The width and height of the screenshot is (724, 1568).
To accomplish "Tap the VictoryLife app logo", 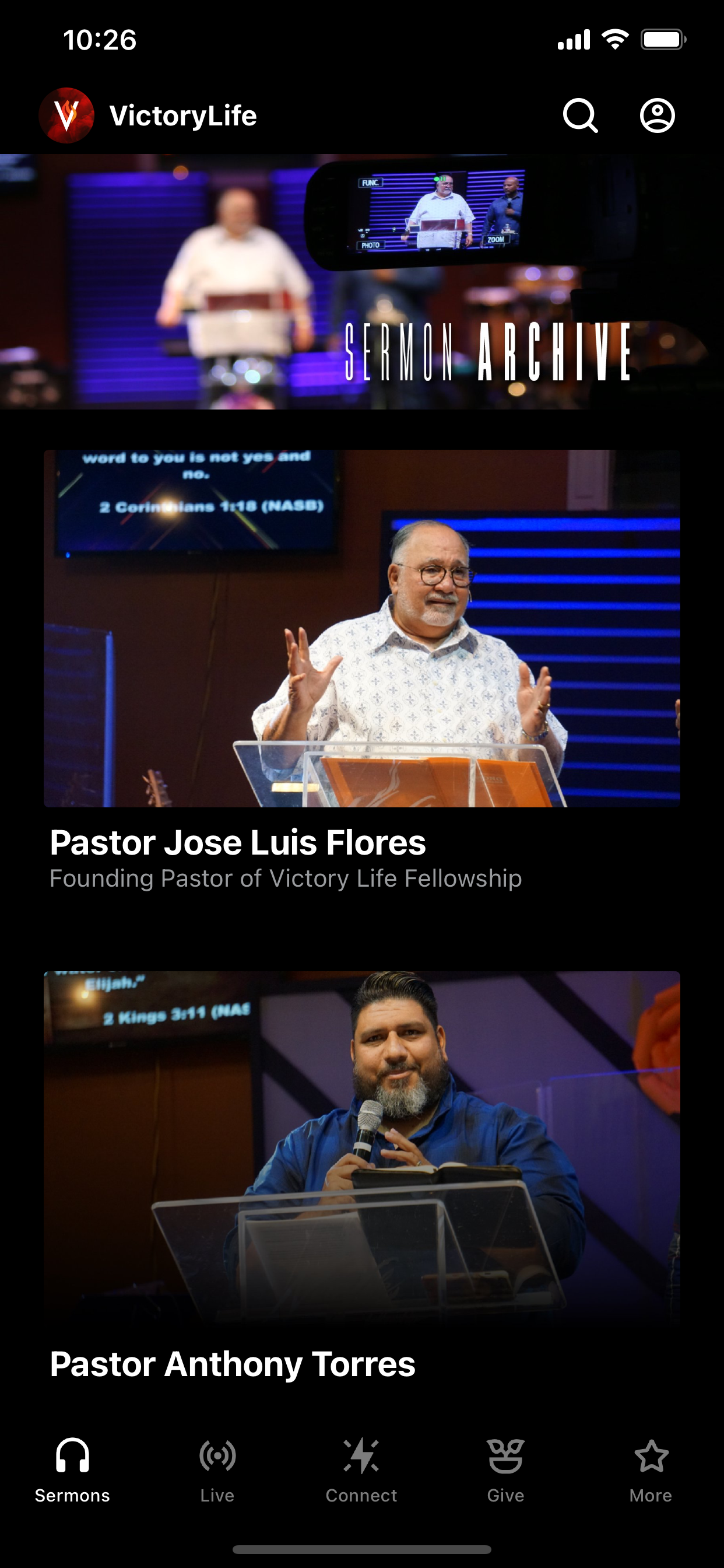I will tap(68, 115).
